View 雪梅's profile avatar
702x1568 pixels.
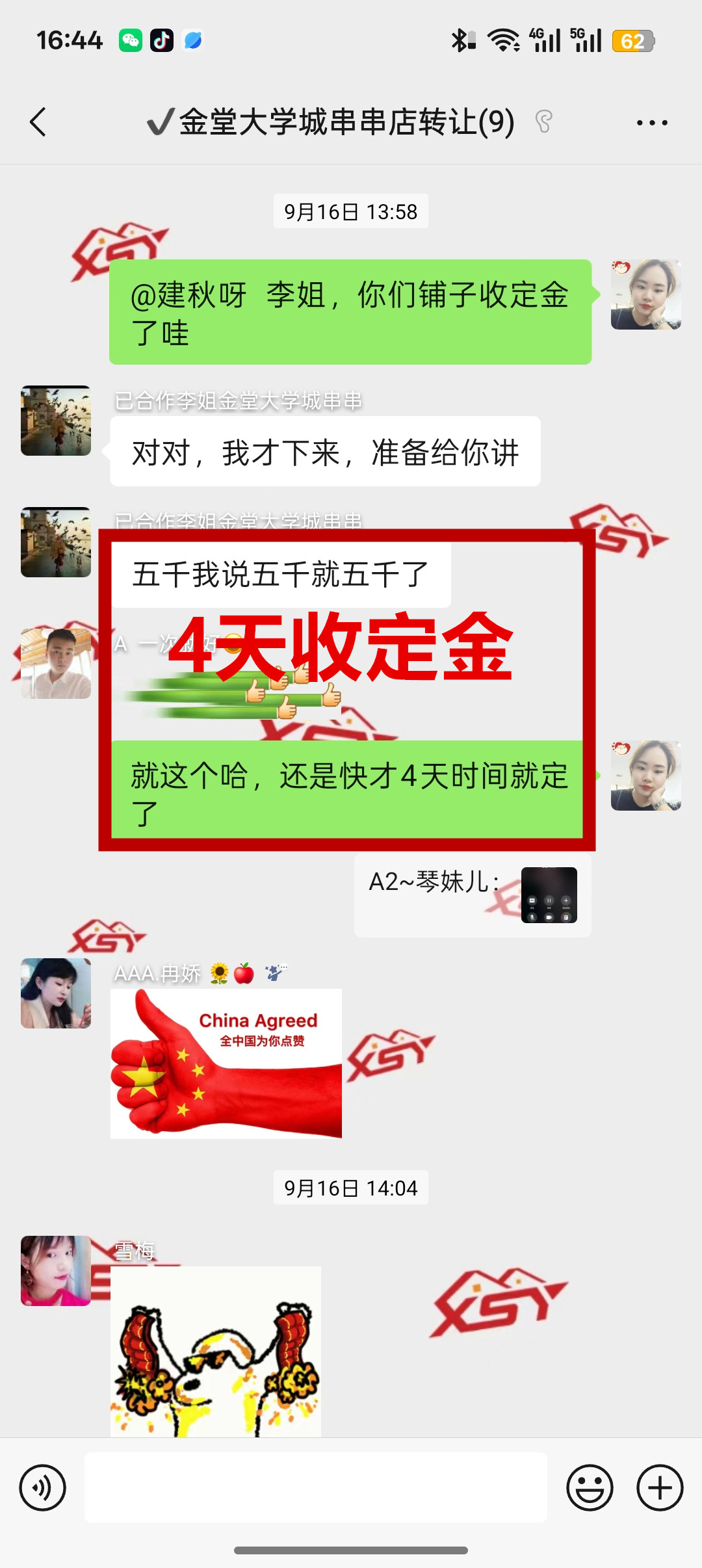coord(56,1270)
